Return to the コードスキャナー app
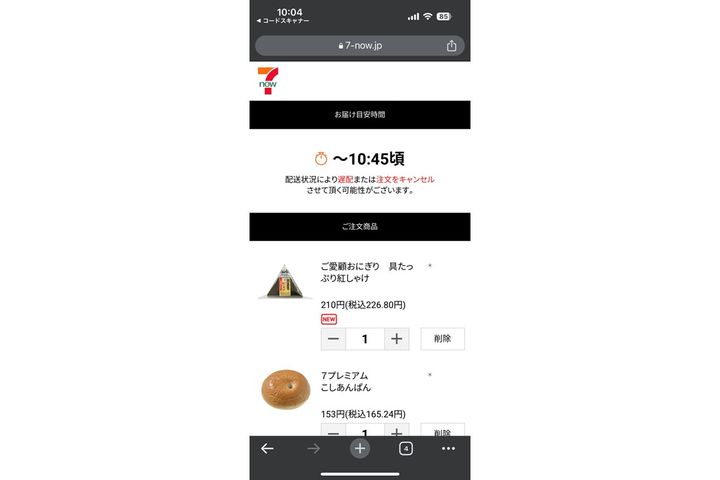720x480 pixels. (284, 21)
